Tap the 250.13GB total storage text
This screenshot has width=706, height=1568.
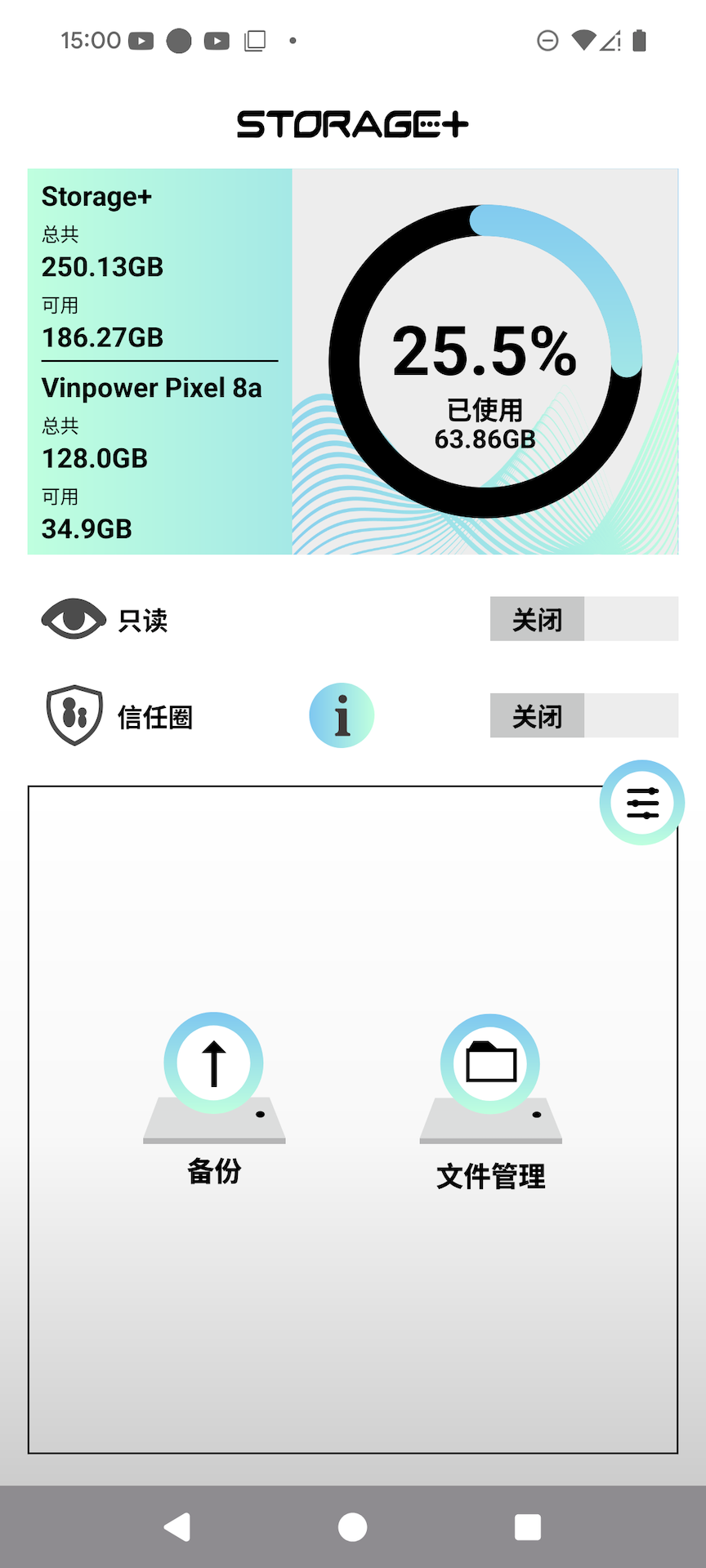pos(101,267)
